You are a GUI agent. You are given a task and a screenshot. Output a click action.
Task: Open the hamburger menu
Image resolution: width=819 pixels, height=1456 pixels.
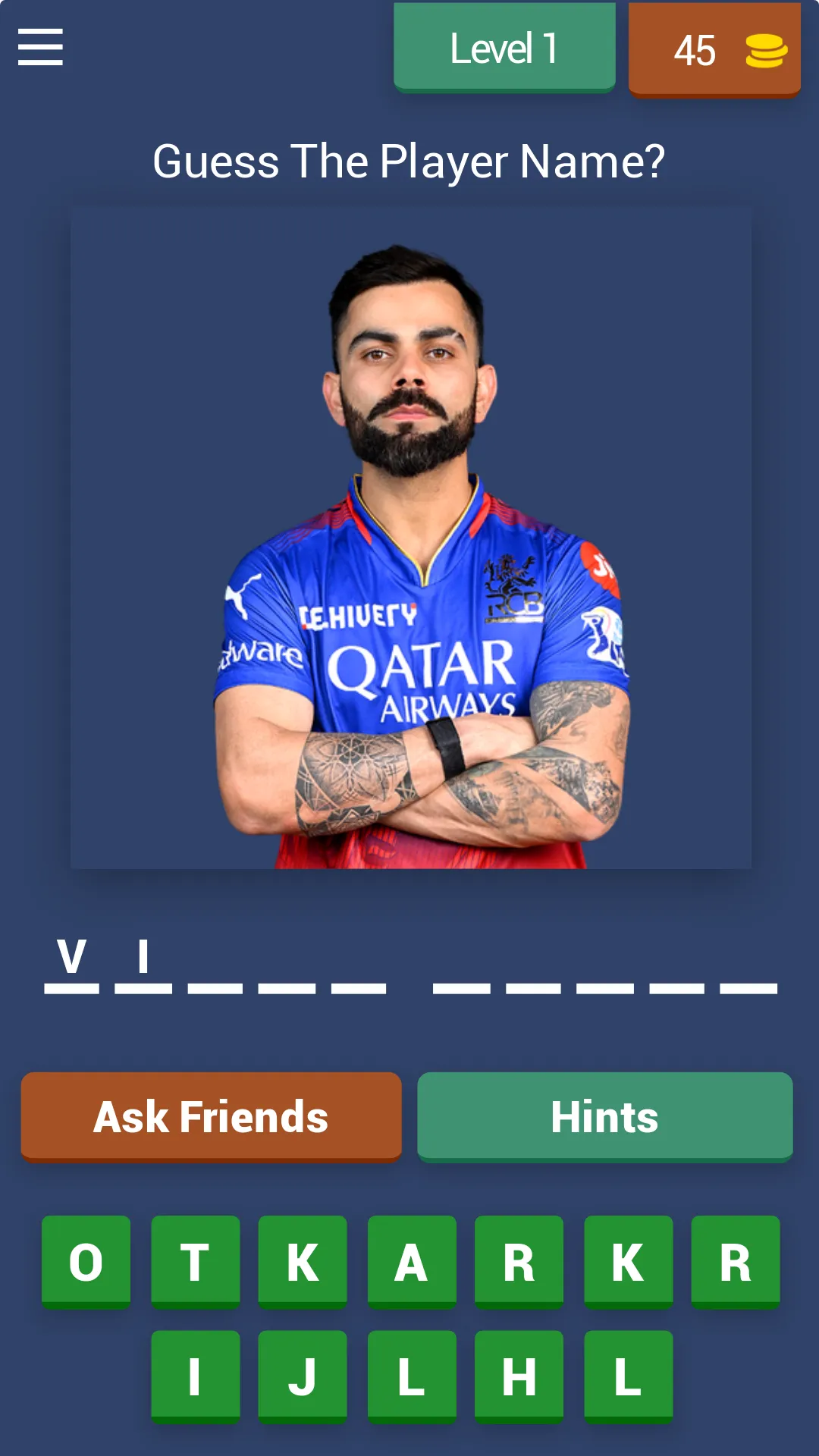coord(40,47)
